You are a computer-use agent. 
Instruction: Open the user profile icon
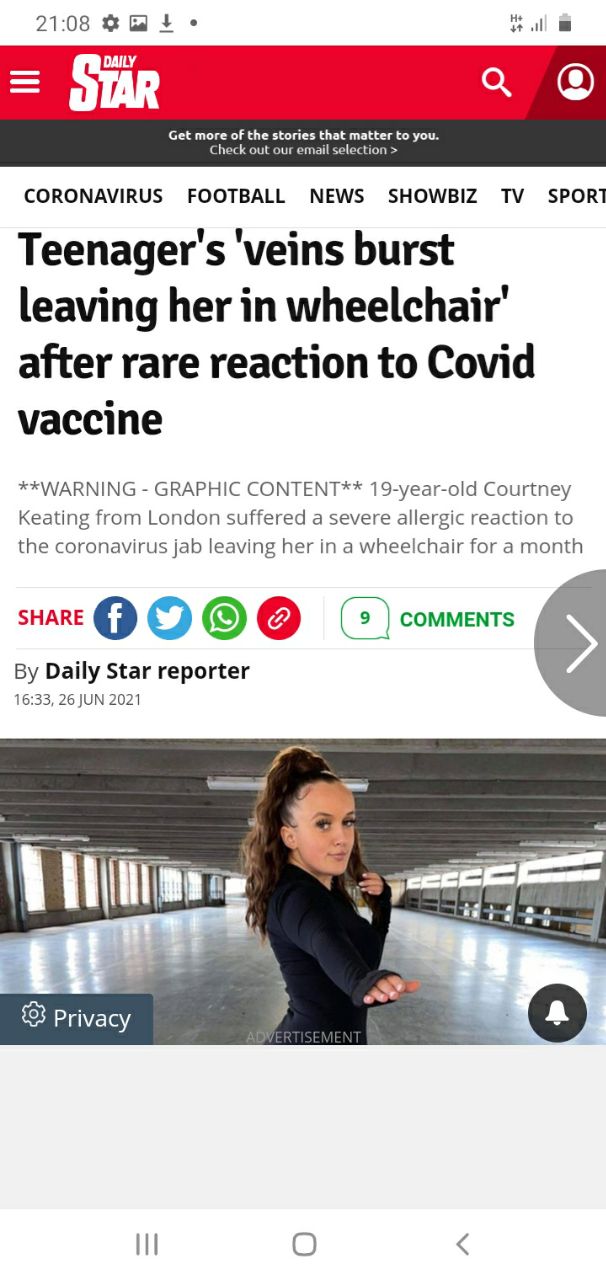point(575,82)
